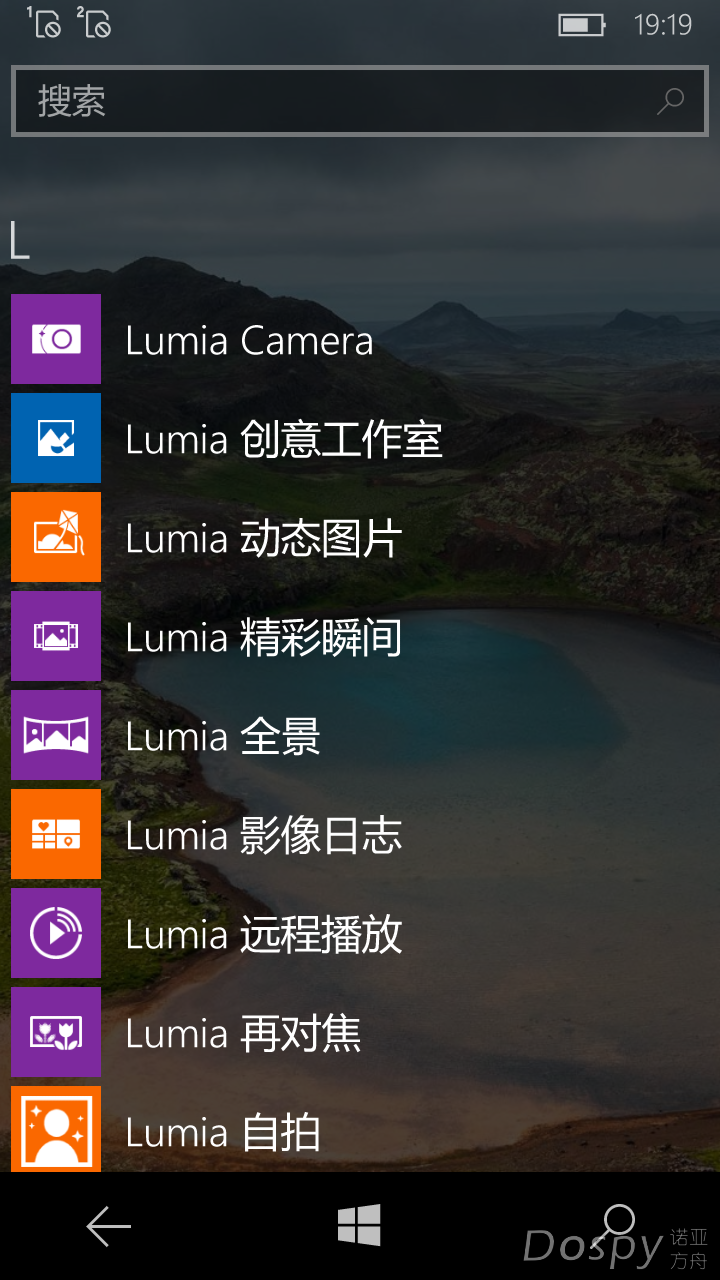
Task: Open Lumia 创意工作室
Action: pos(283,439)
